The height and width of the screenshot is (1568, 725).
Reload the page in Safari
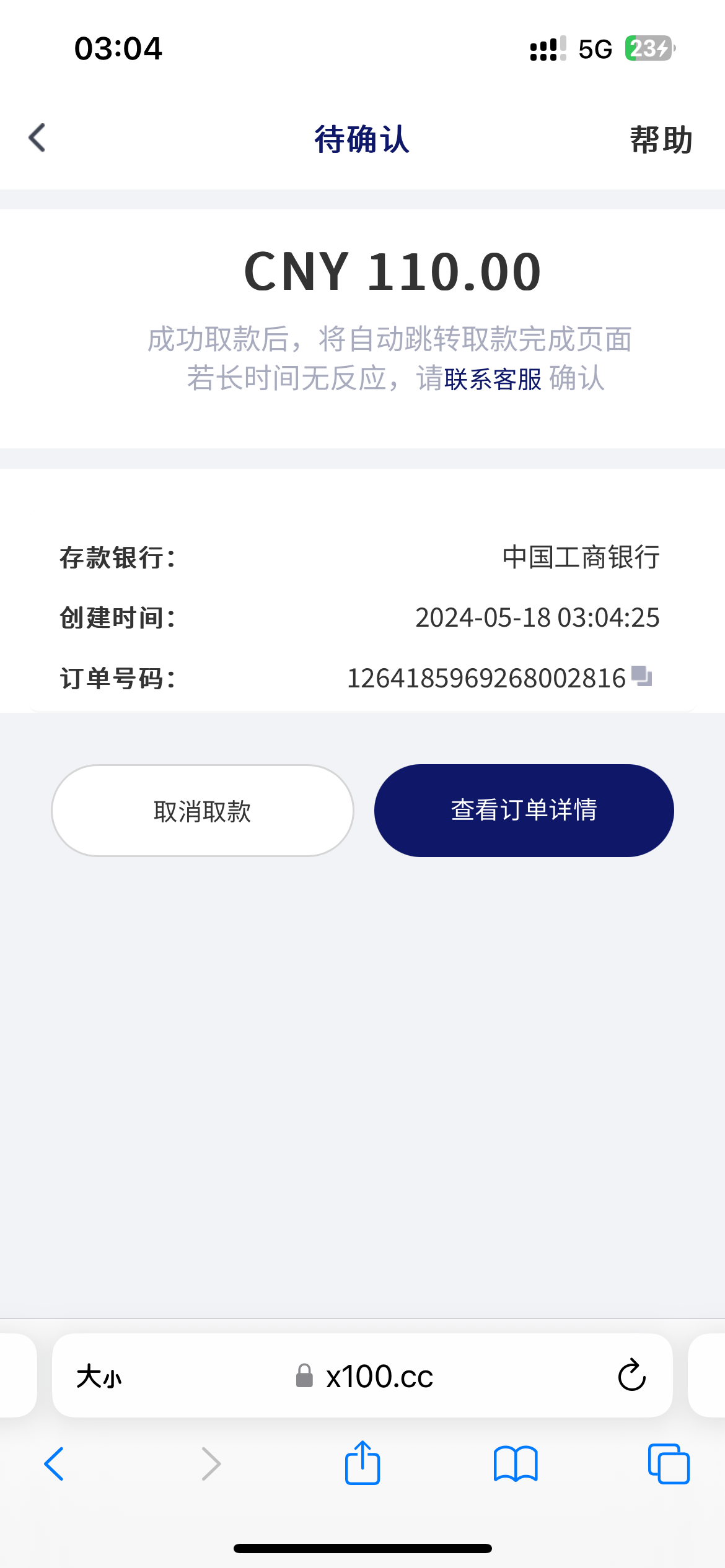tap(631, 1376)
